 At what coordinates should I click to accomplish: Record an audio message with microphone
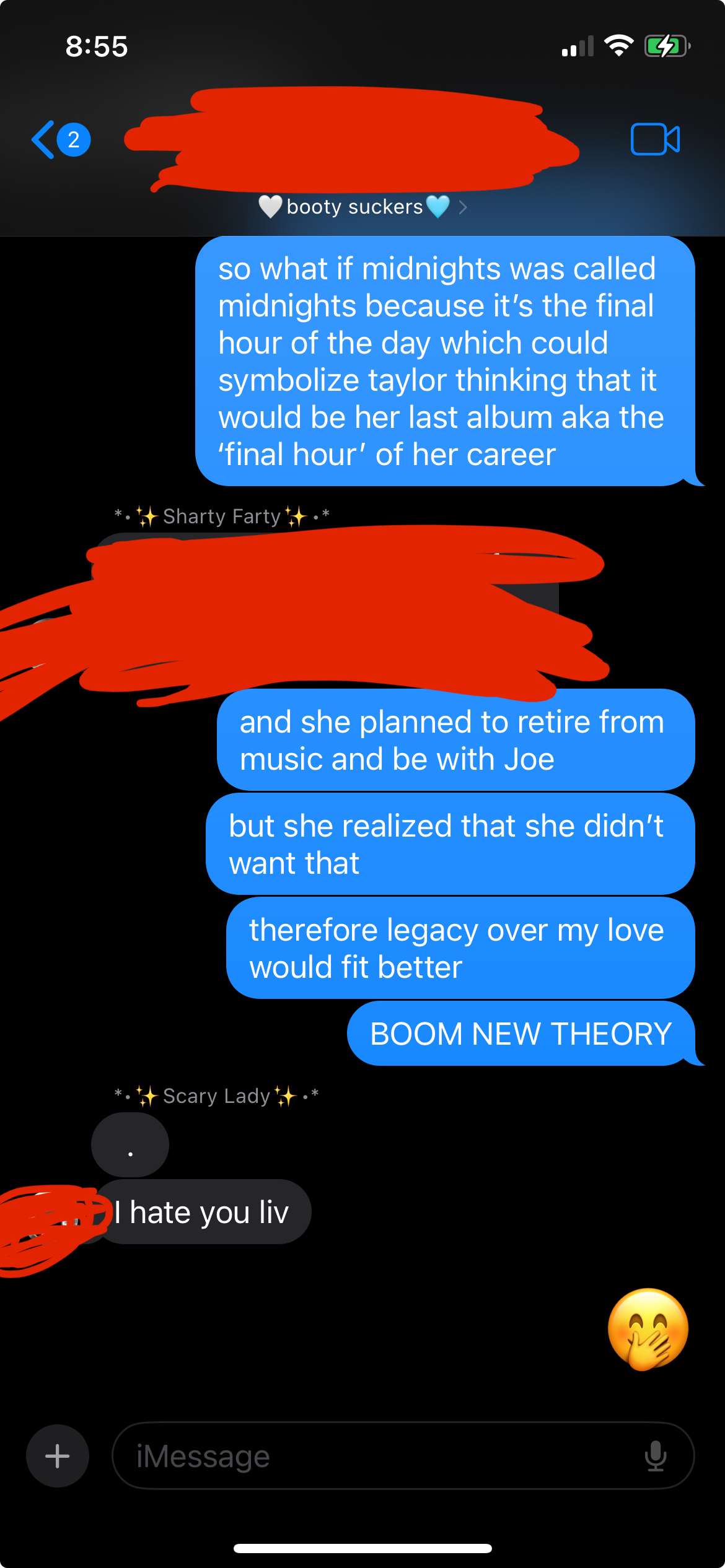(655, 1455)
